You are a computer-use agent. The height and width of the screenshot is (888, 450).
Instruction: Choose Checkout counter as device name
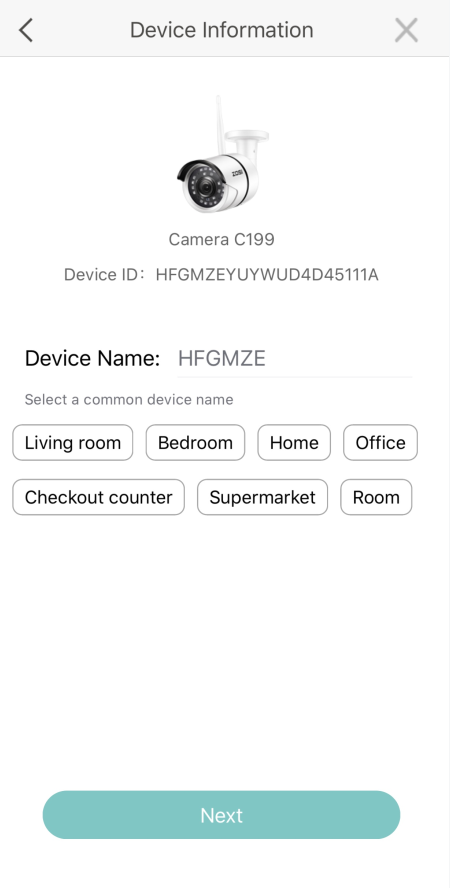pyautogui.click(x=98, y=497)
